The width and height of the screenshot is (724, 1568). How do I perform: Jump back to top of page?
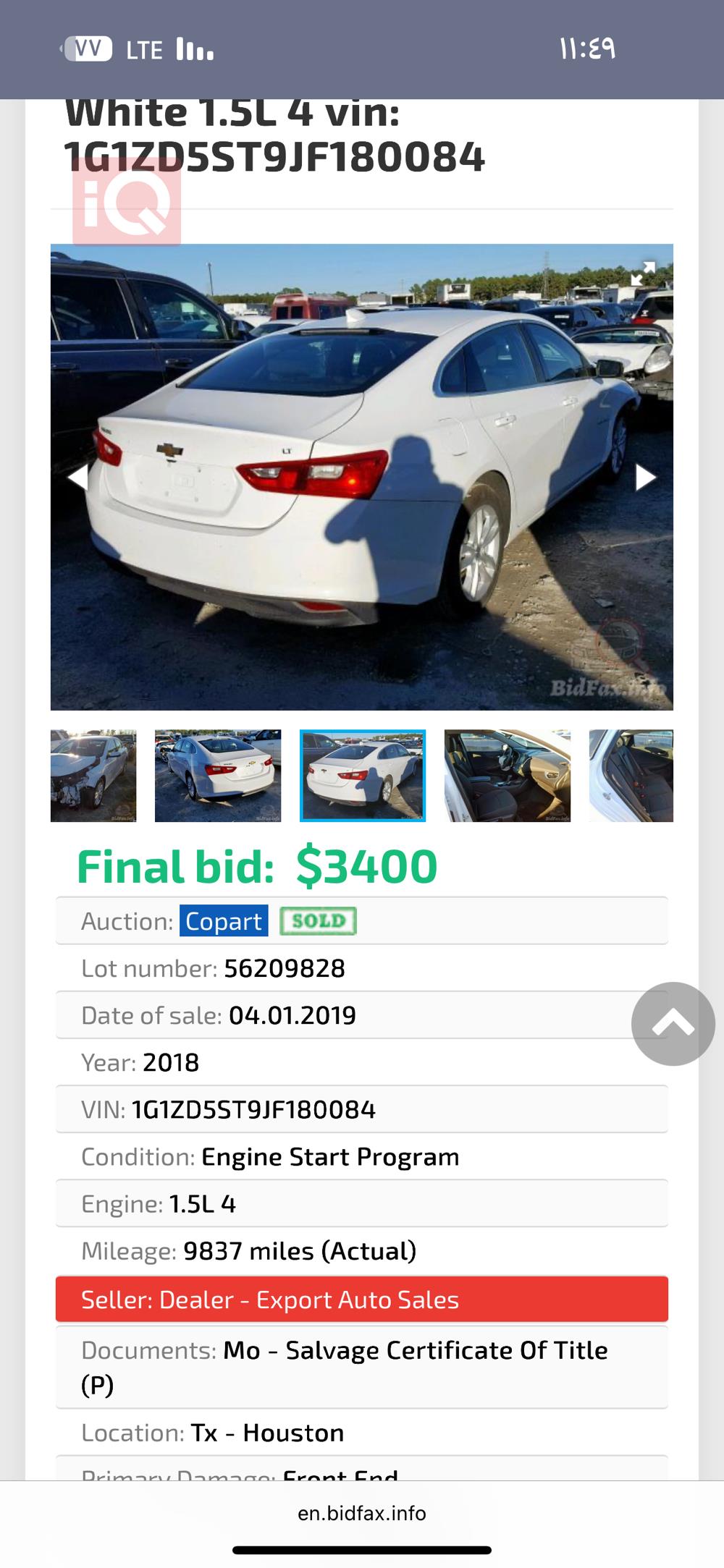click(x=673, y=1023)
